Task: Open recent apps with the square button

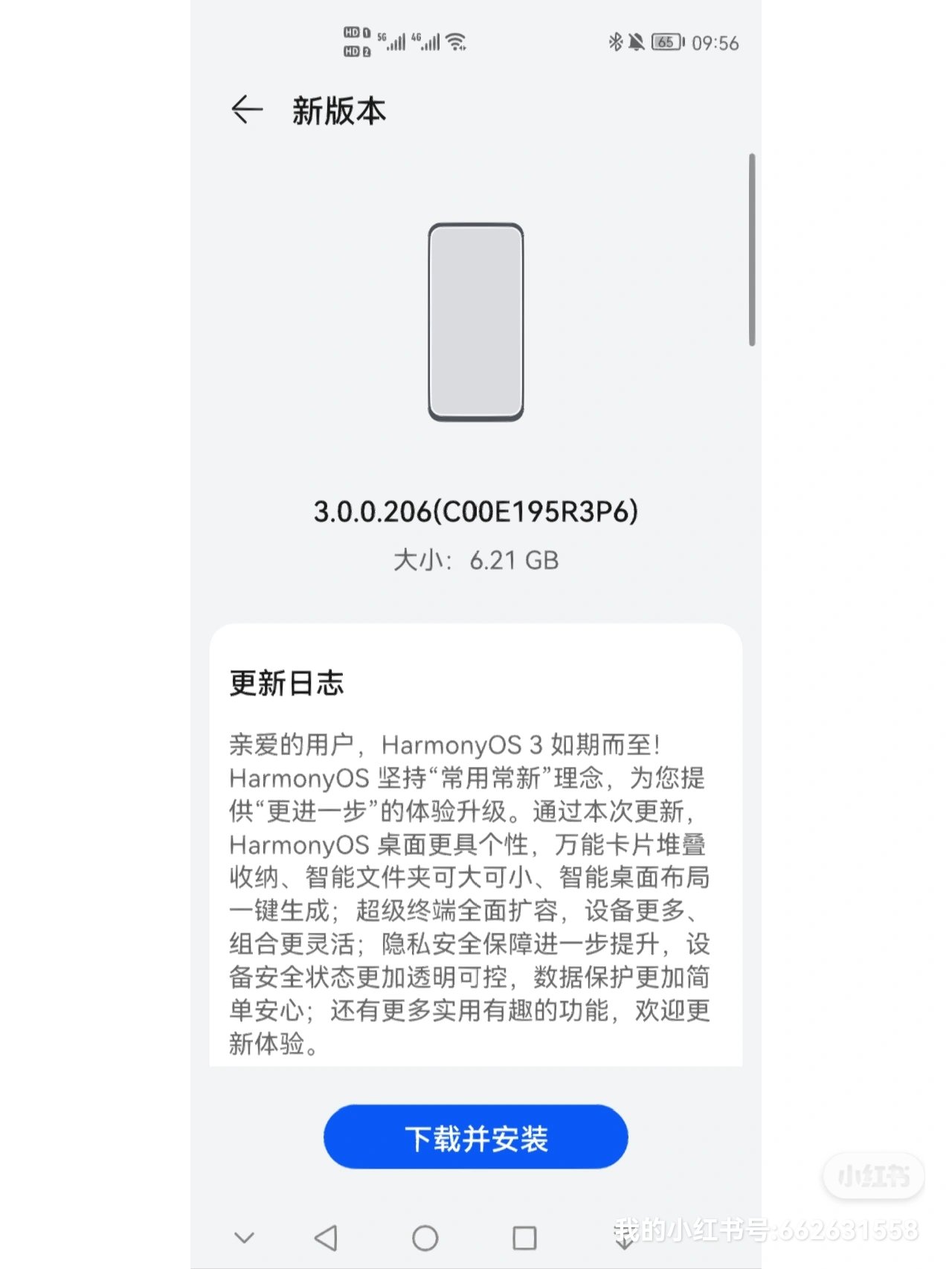Action: 524,1238
